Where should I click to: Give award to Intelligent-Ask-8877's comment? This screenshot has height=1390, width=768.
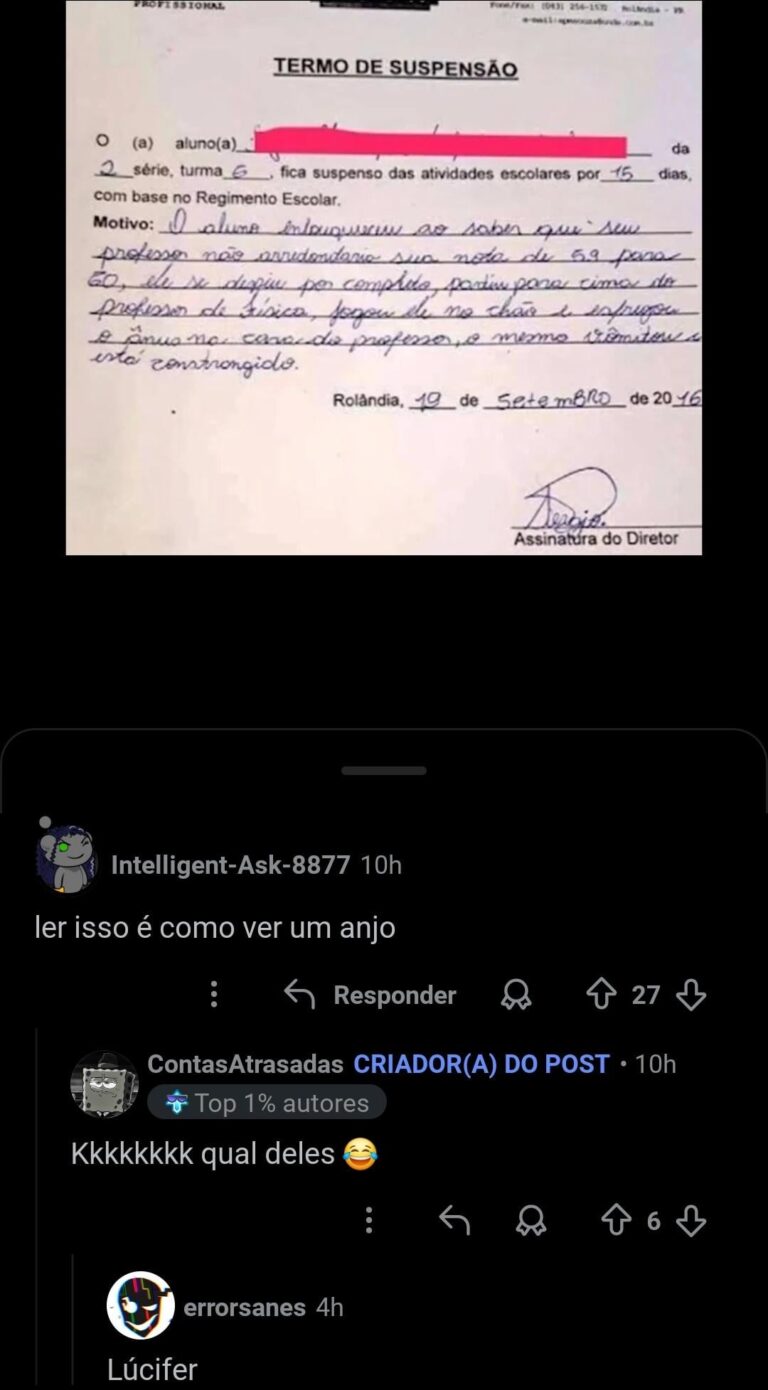click(x=516, y=994)
